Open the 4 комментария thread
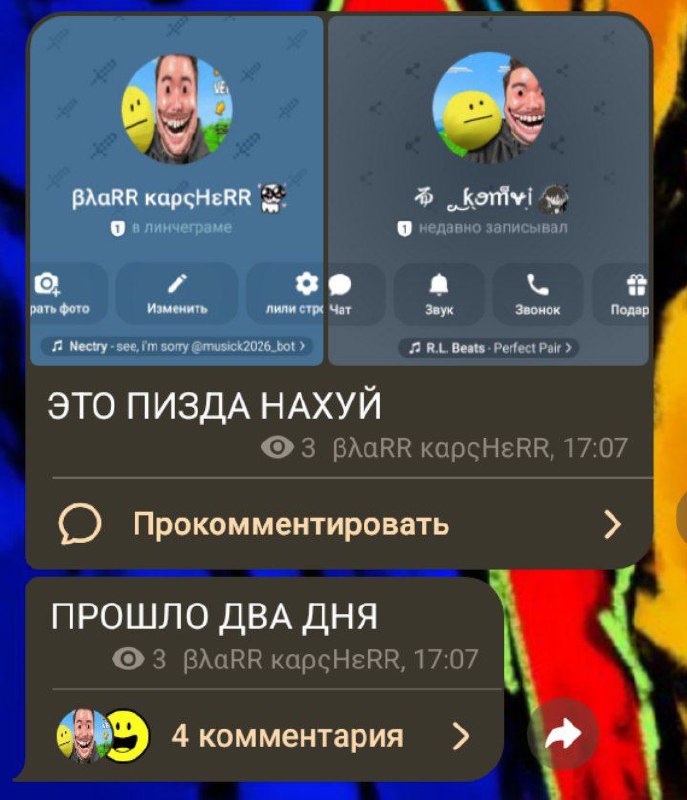687x800 pixels. 264,735
